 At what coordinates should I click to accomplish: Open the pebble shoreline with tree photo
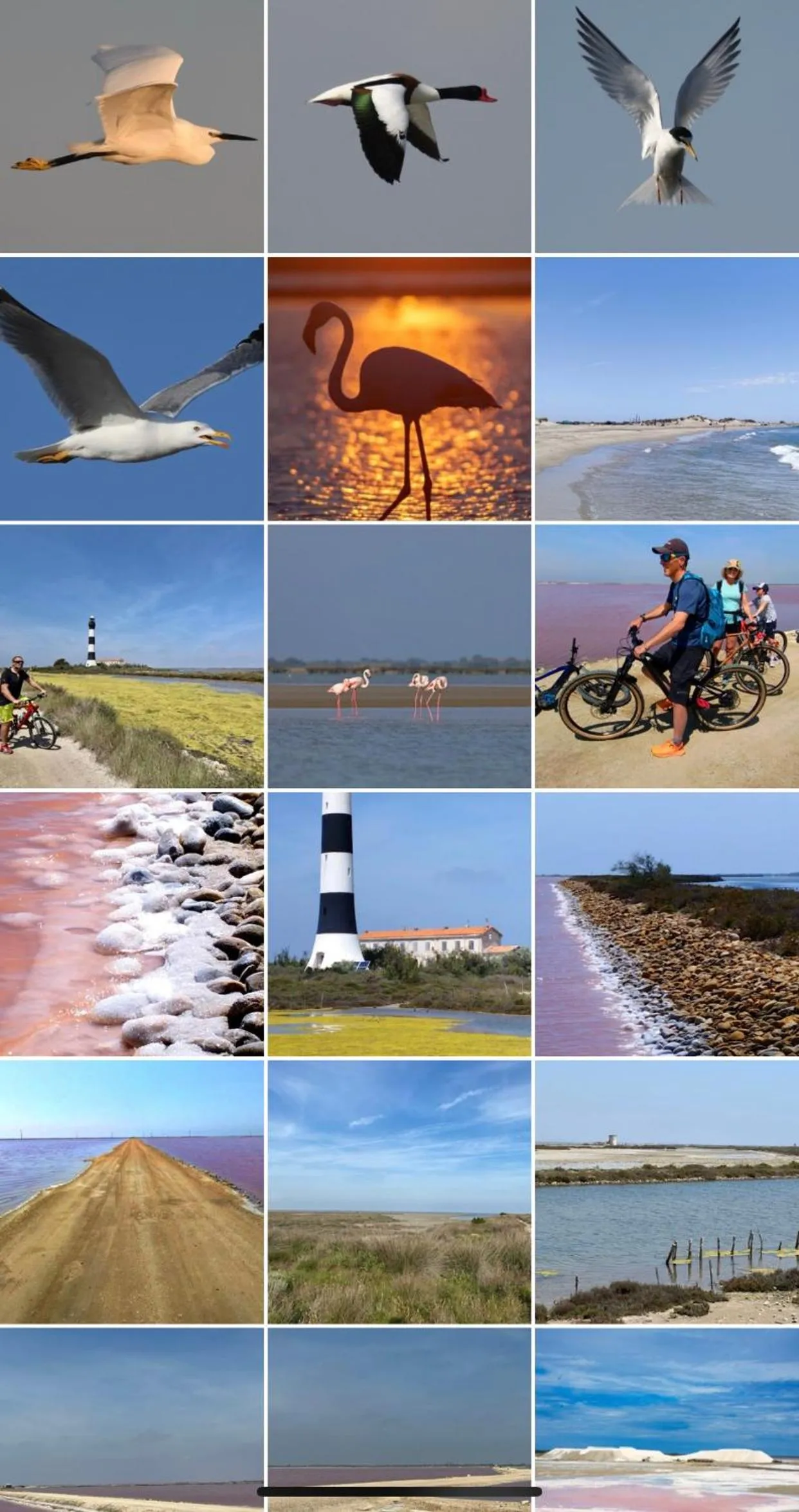point(666,924)
